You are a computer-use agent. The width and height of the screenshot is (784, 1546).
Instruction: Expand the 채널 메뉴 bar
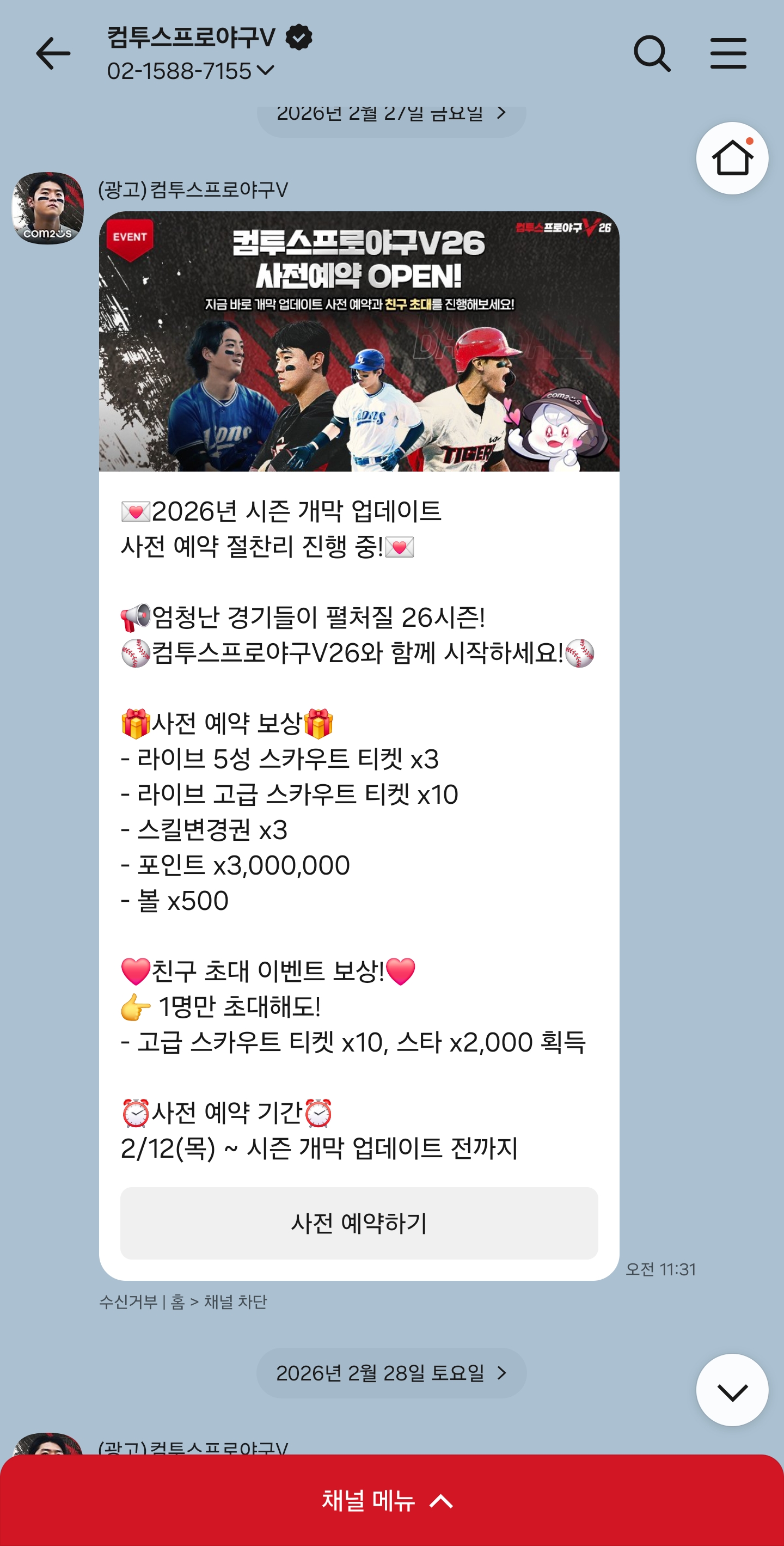click(391, 1500)
